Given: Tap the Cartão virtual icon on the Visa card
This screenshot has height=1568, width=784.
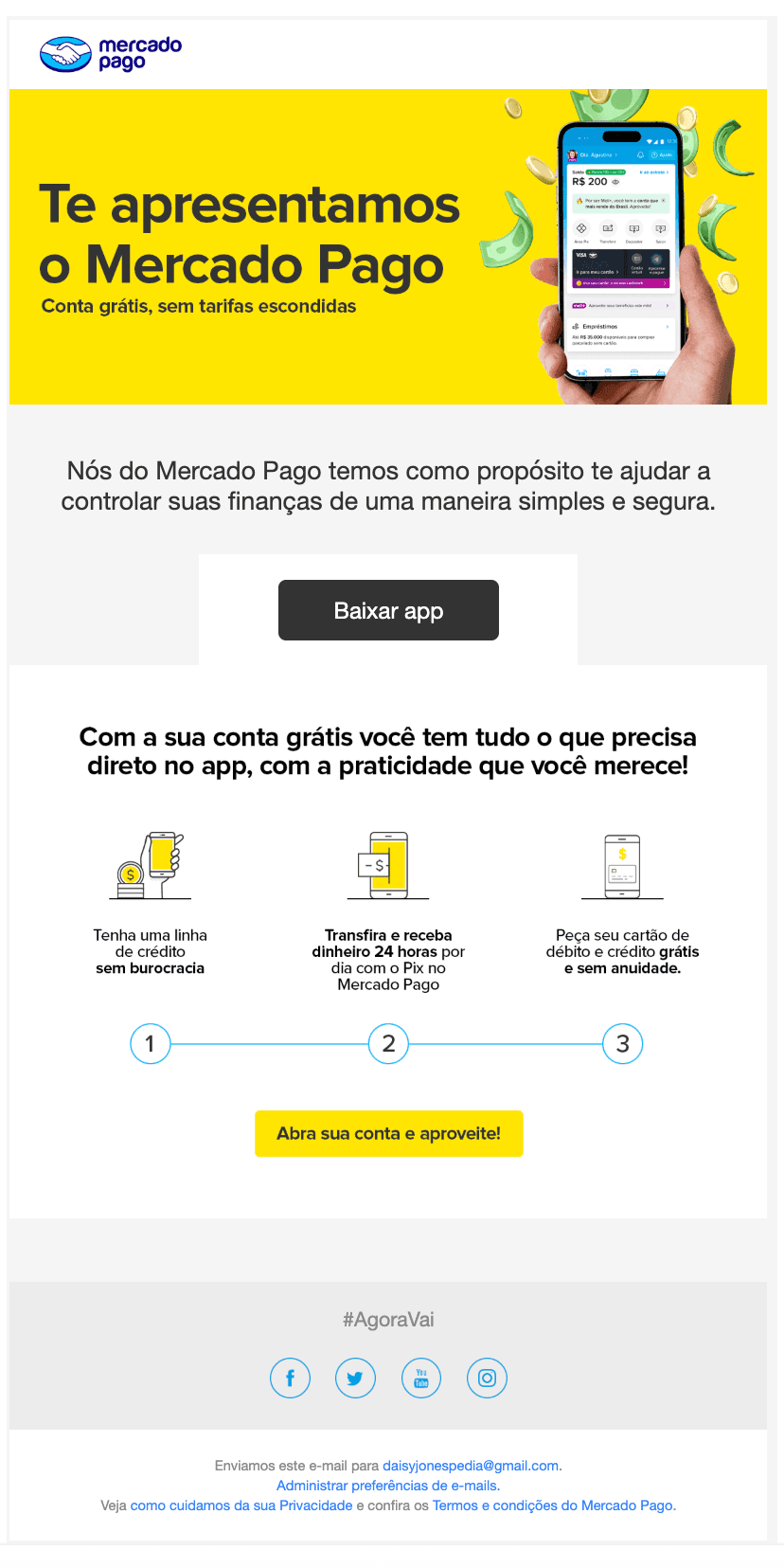Looking at the screenshot, I should [638, 260].
